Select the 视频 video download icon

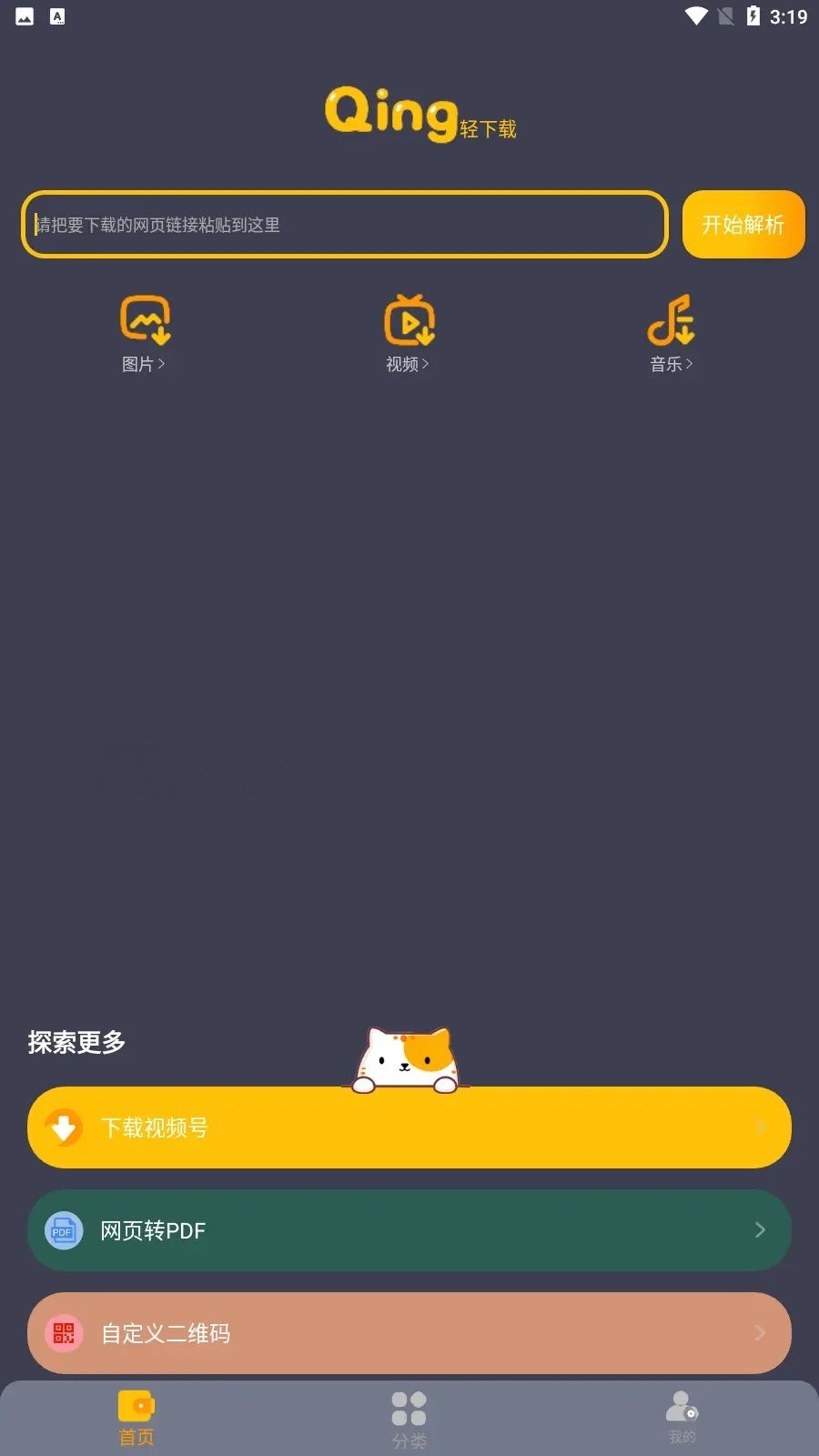[x=409, y=320]
